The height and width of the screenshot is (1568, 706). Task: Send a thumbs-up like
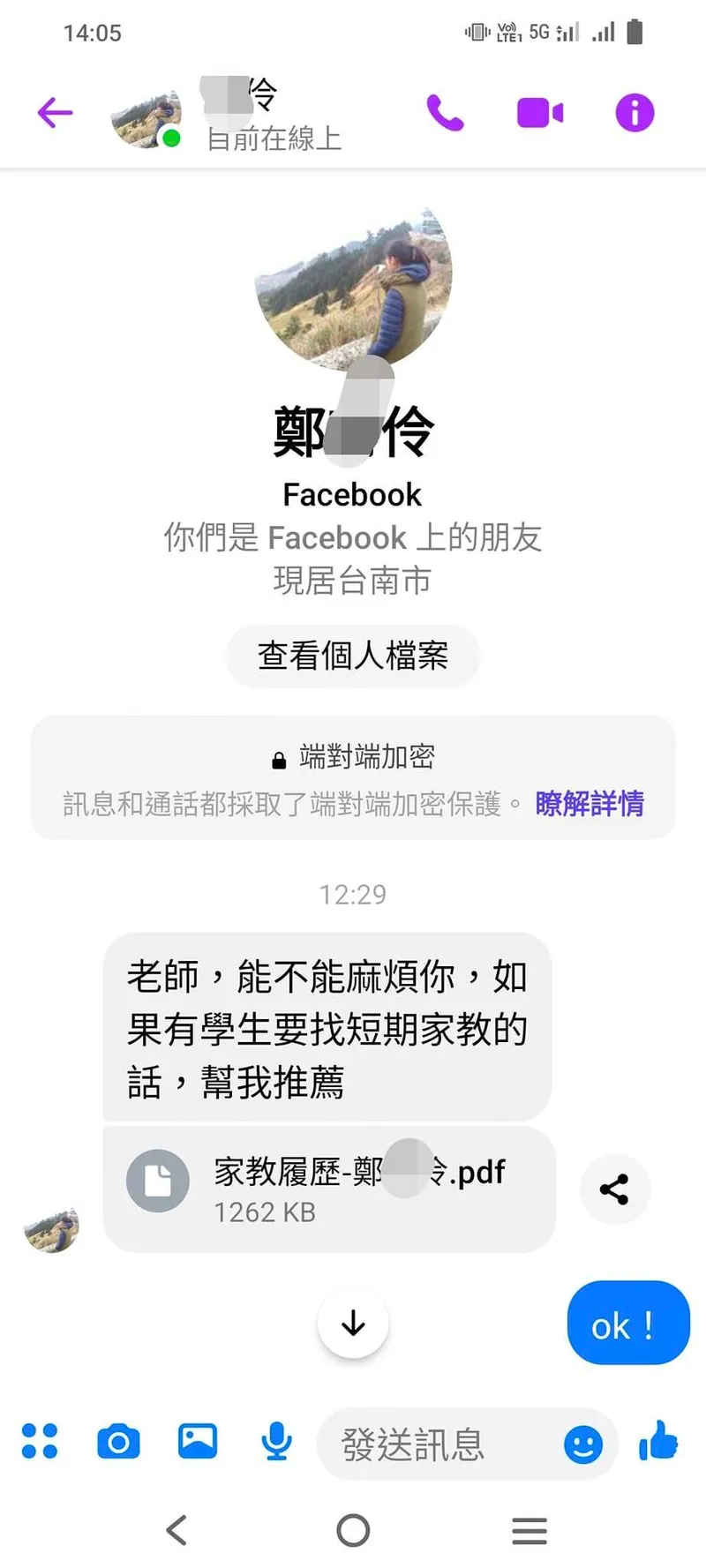pos(658,1442)
